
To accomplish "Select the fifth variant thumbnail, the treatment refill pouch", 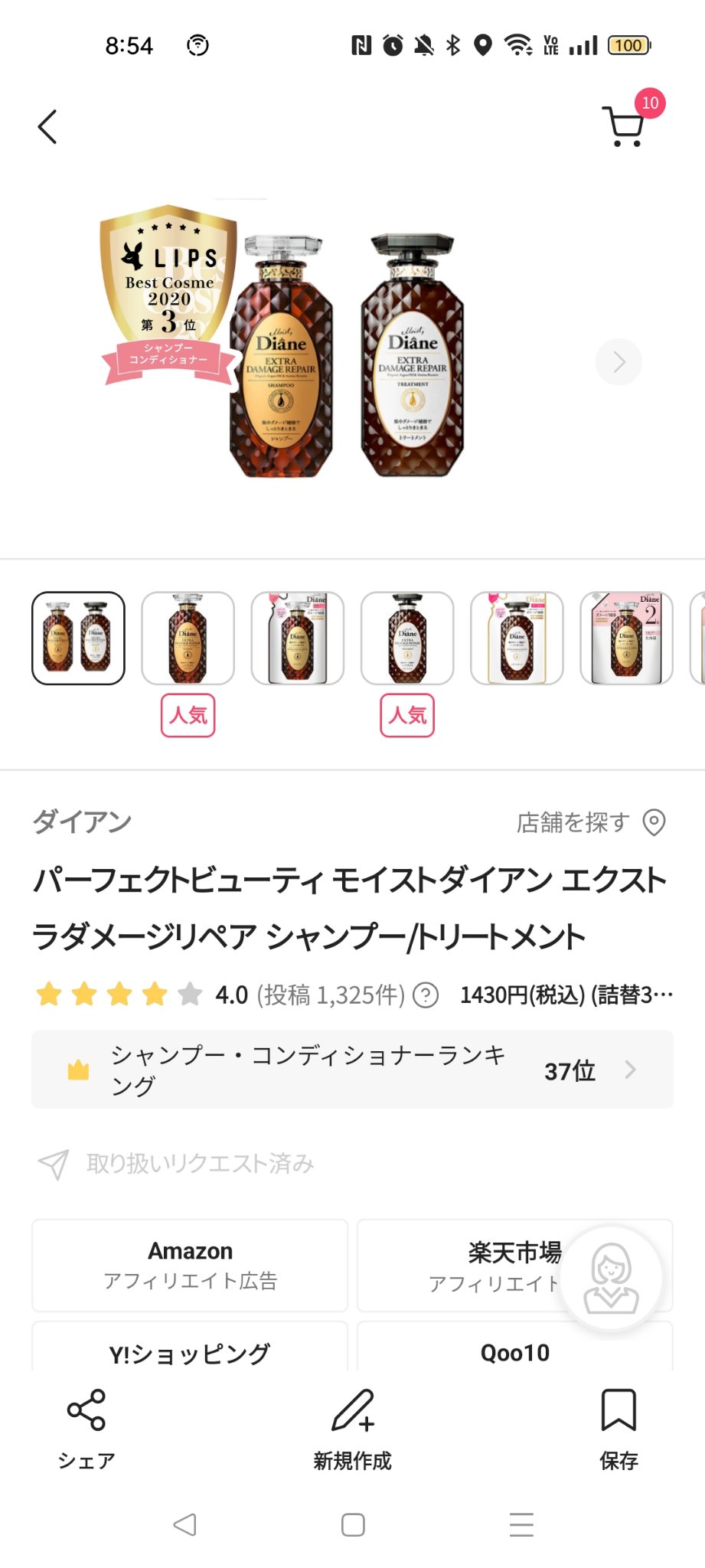I will tap(517, 638).
